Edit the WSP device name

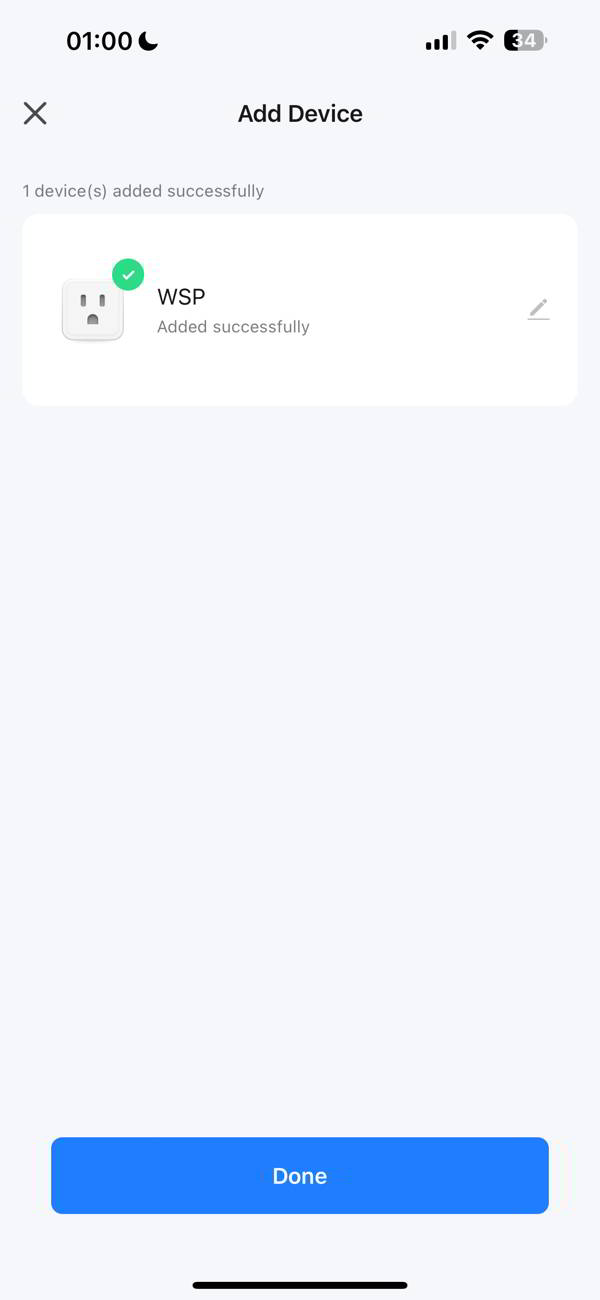pyautogui.click(x=539, y=309)
